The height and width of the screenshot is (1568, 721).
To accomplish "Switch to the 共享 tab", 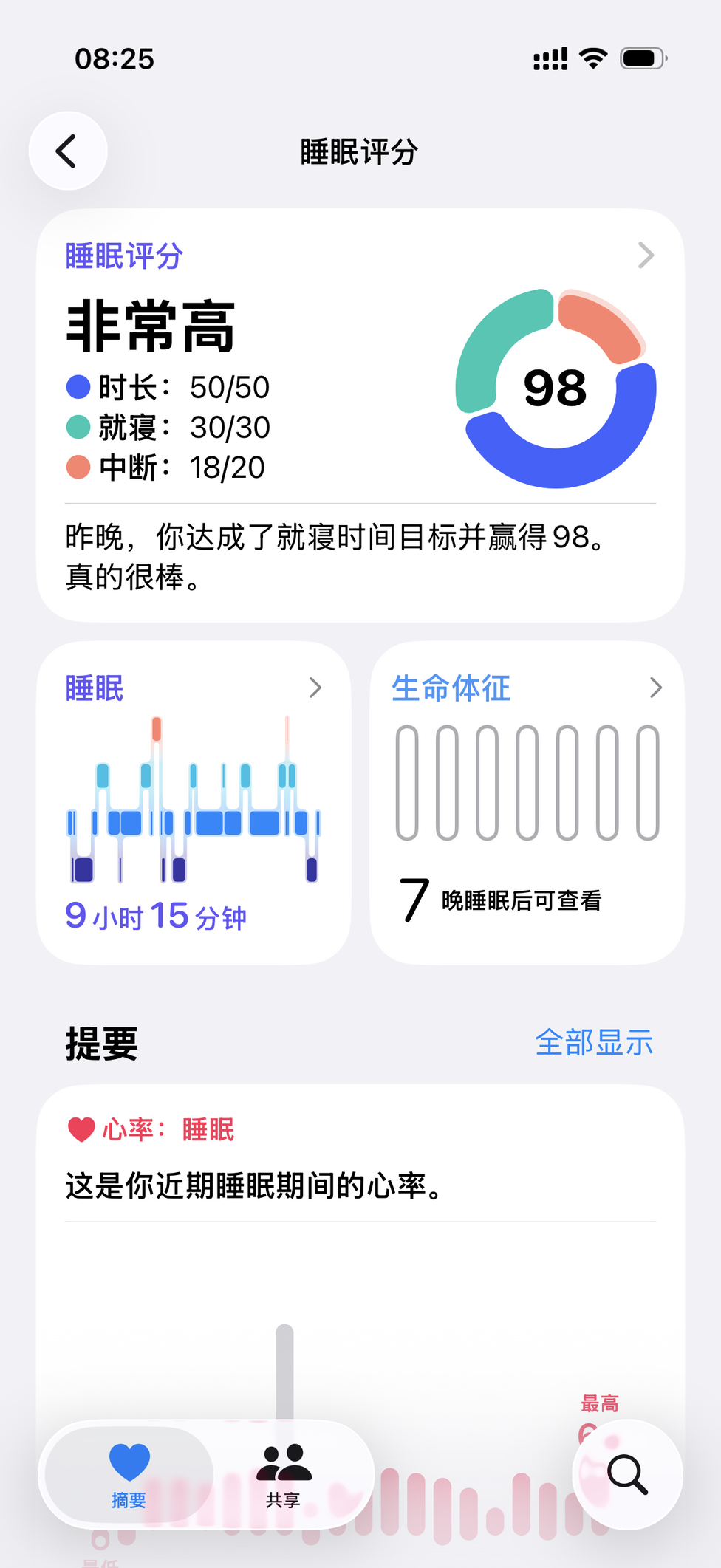I will click(284, 1474).
